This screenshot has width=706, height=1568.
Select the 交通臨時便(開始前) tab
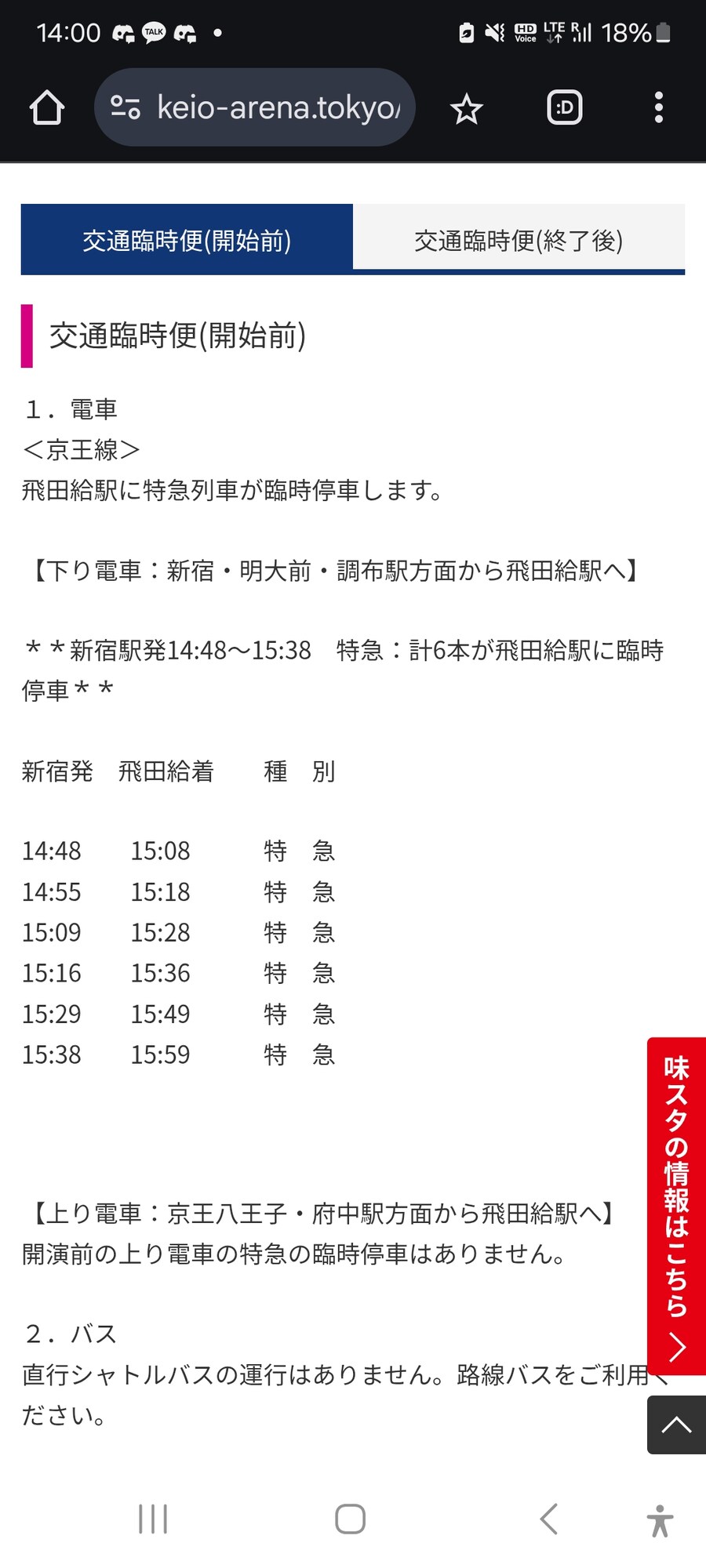click(187, 240)
